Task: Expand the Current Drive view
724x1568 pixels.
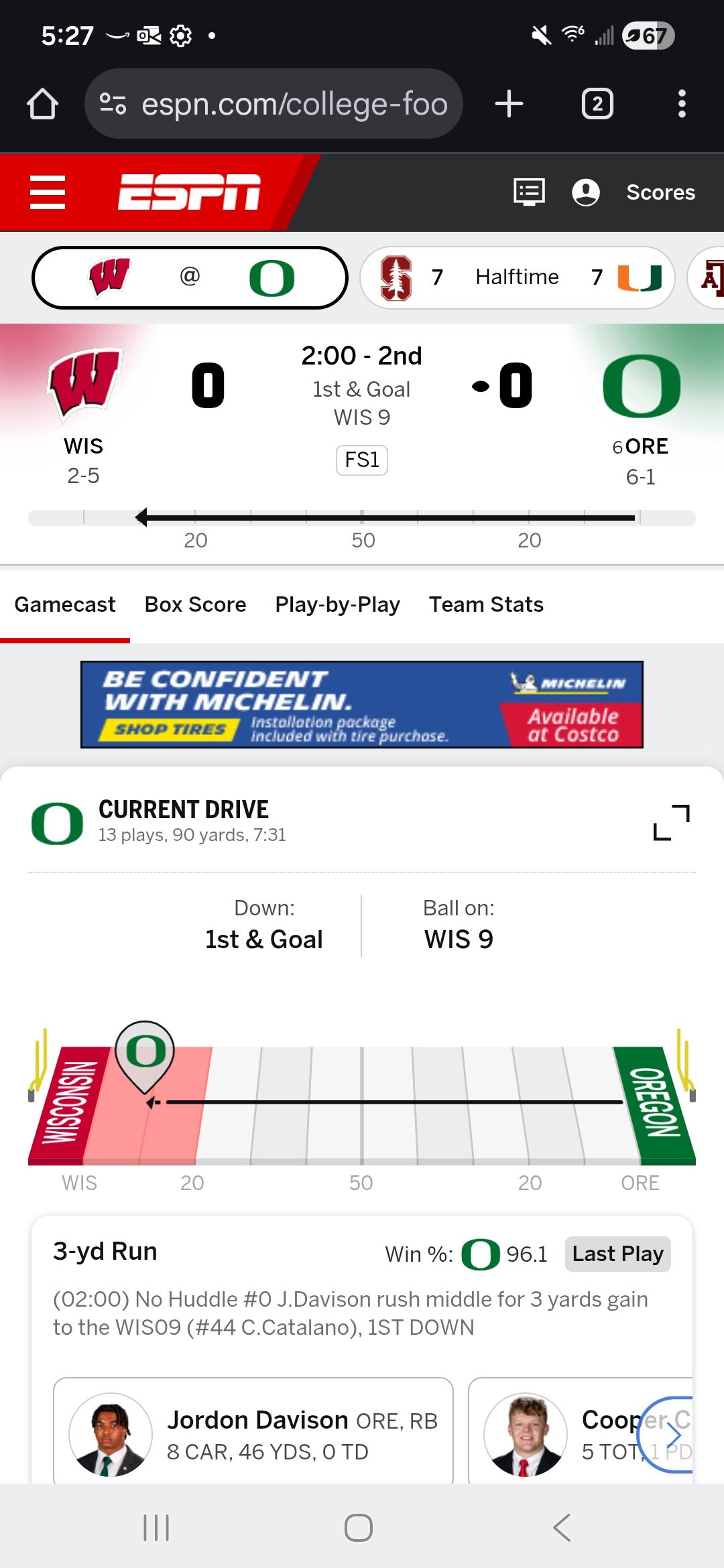Action: (671, 822)
